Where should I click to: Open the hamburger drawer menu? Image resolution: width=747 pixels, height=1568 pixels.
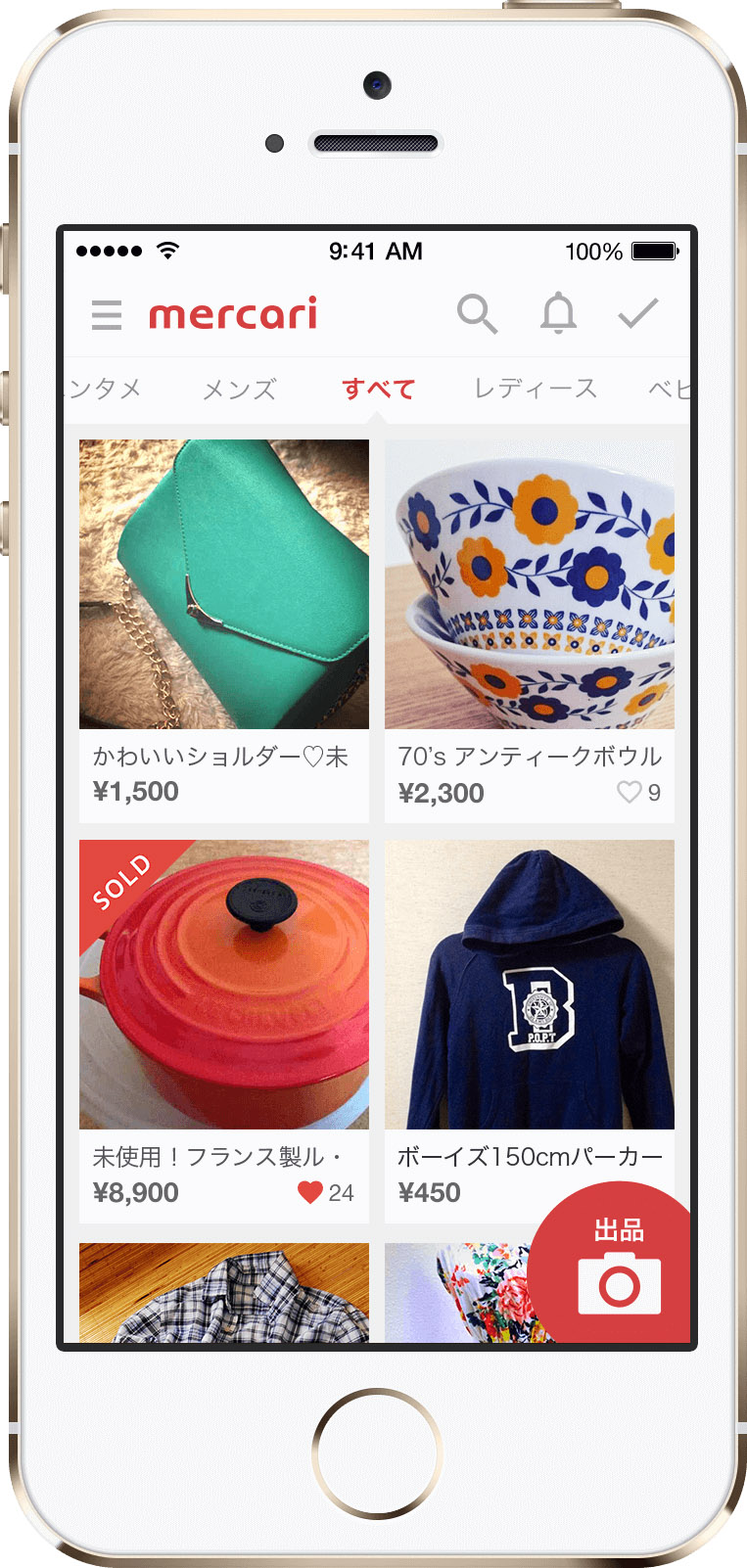click(107, 315)
